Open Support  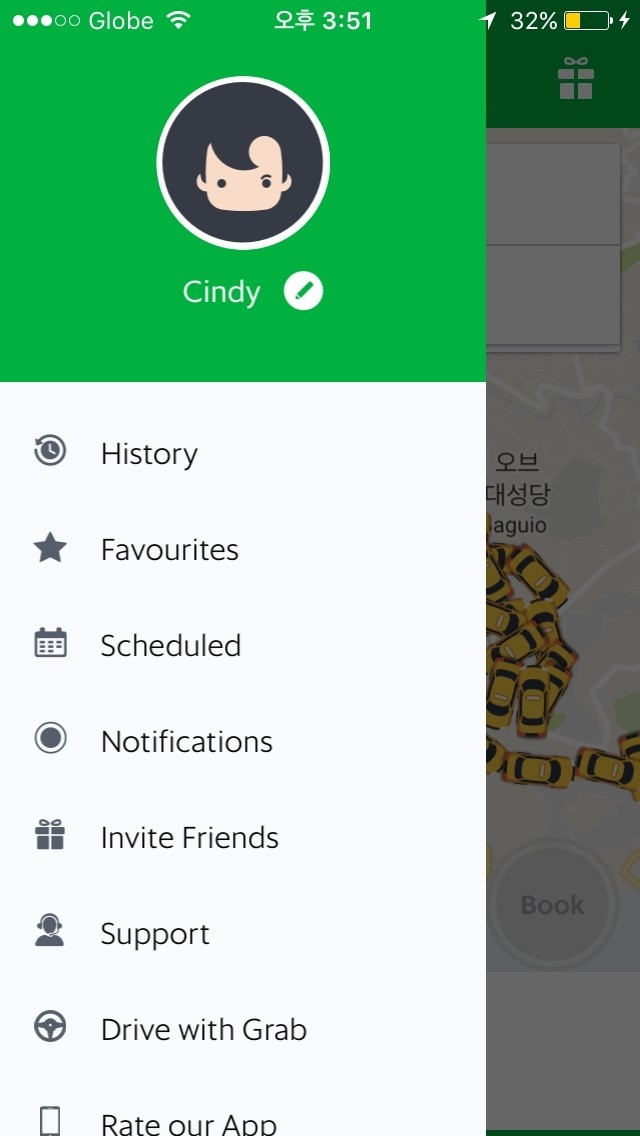tap(155, 933)
